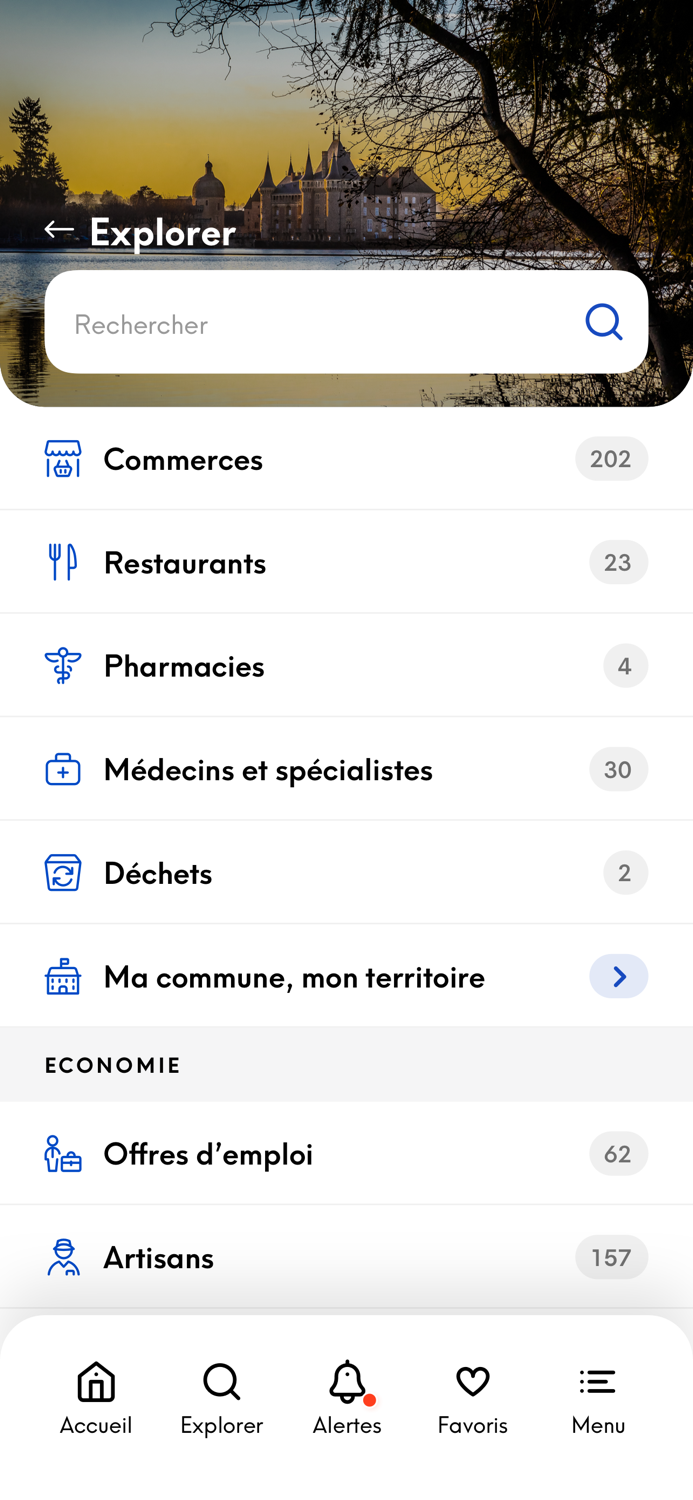This screenshot has width=693, height=1500.
Task: Open the Commerces category
Action: click(346, 459)
